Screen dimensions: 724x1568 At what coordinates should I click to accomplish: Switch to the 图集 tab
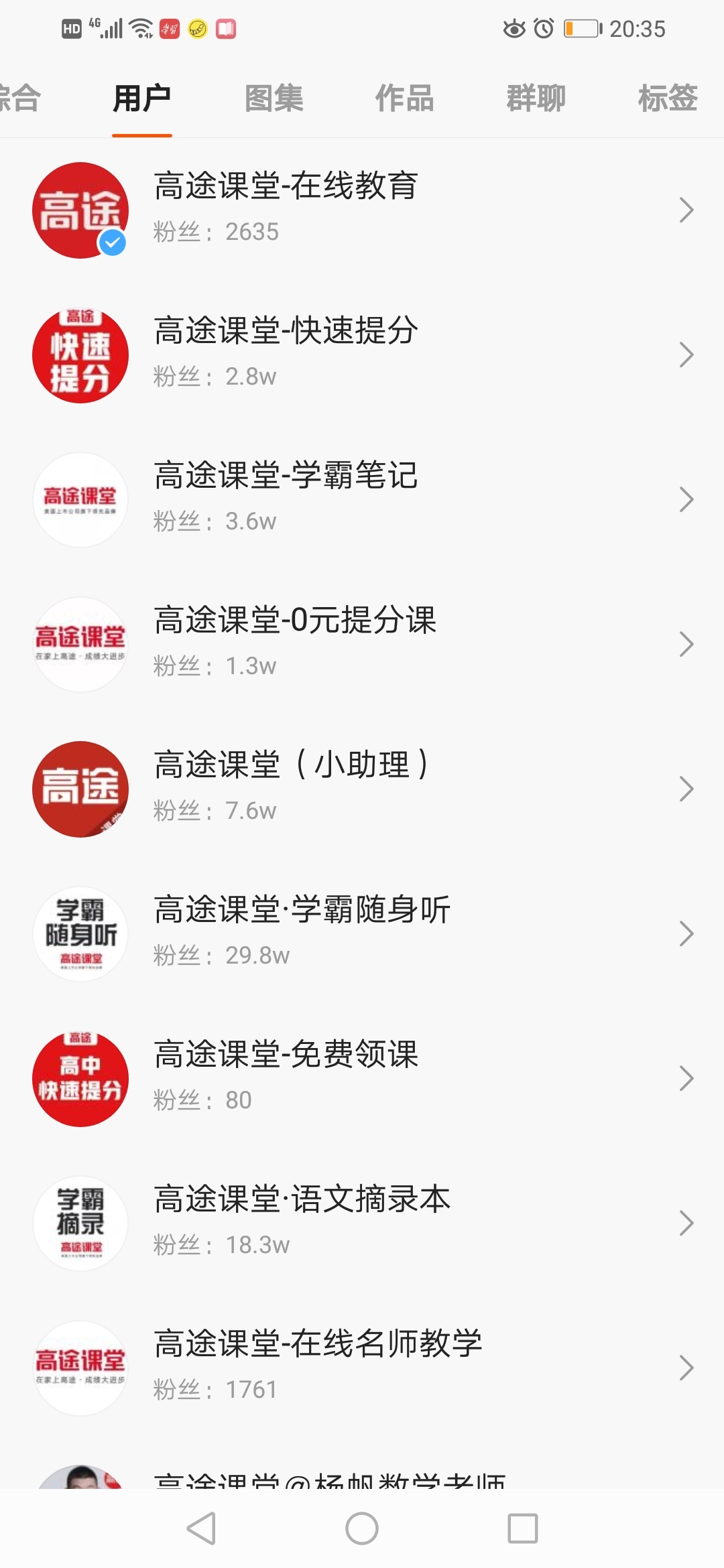click(x=274, y=99)
